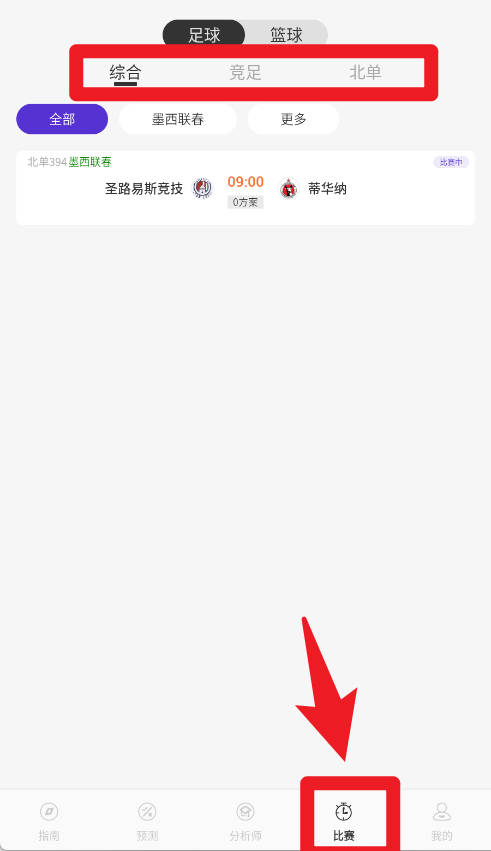Select the 足球 segment
Image resolution: width=491 pixels, height=851 pixels.
(x=204, y=35)
